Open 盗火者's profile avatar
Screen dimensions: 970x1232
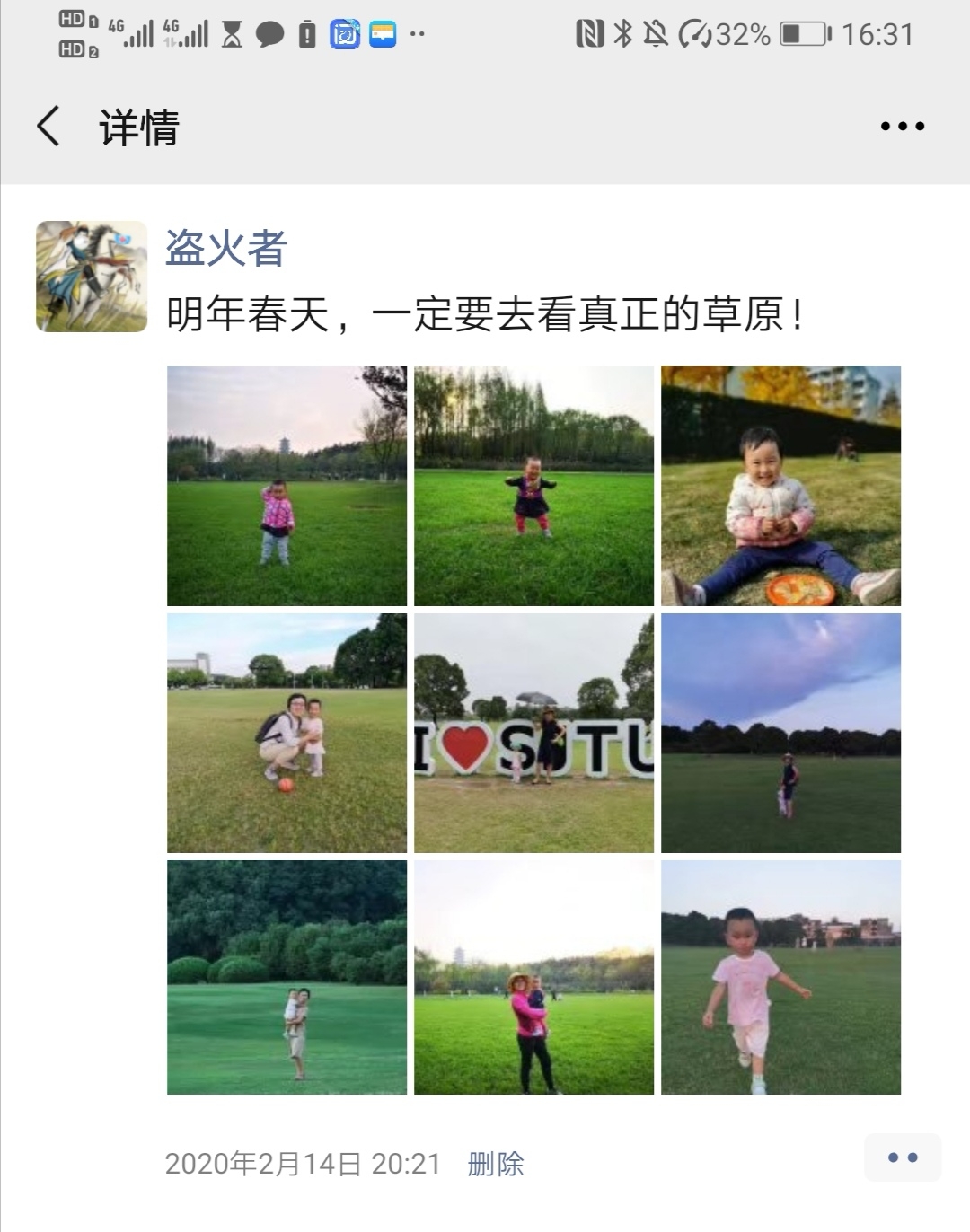tap(92, 277)
